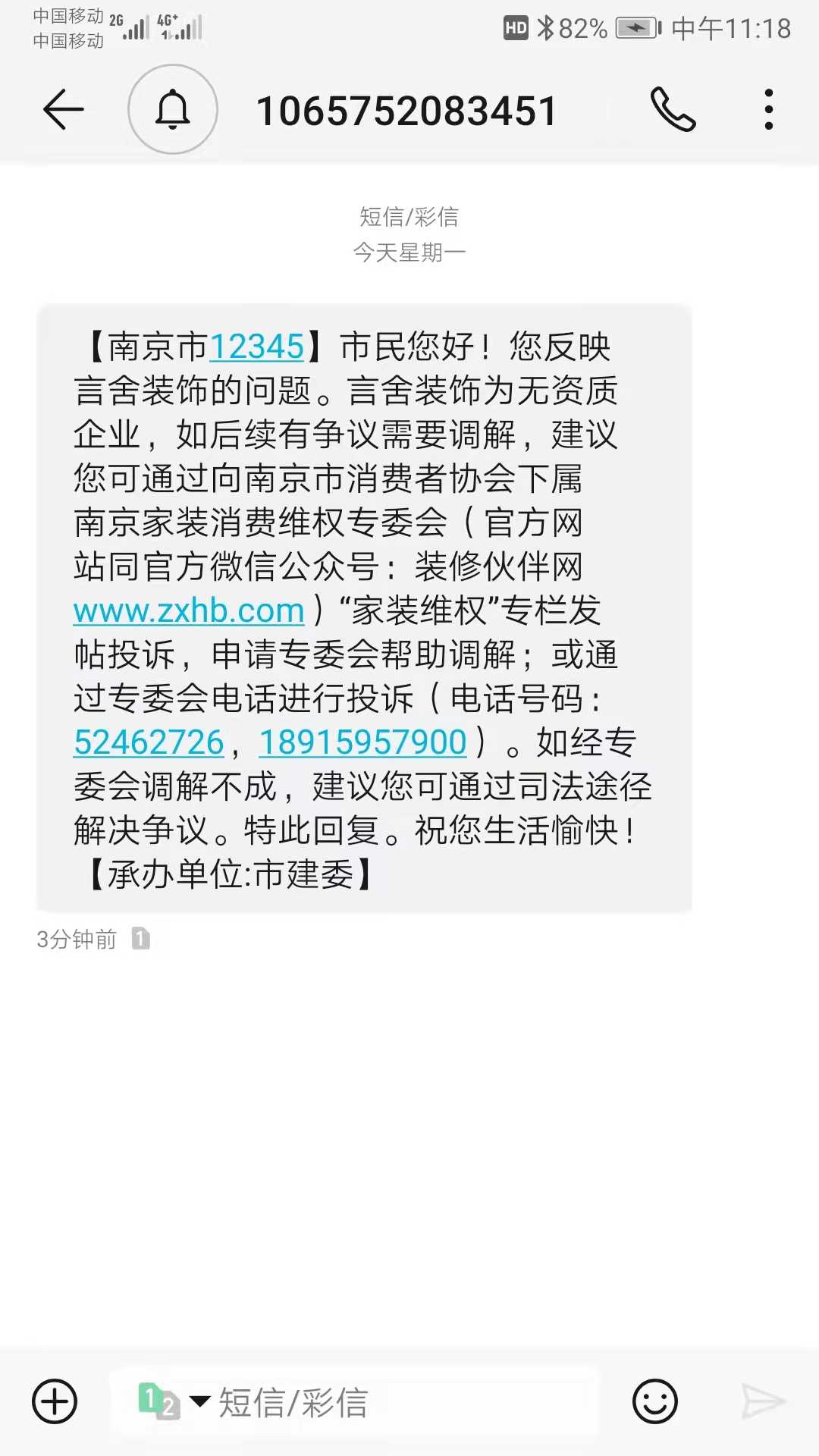Tap the 12345 hotline number link
The image size is (819, 1456).
click(x=256, y=347)
